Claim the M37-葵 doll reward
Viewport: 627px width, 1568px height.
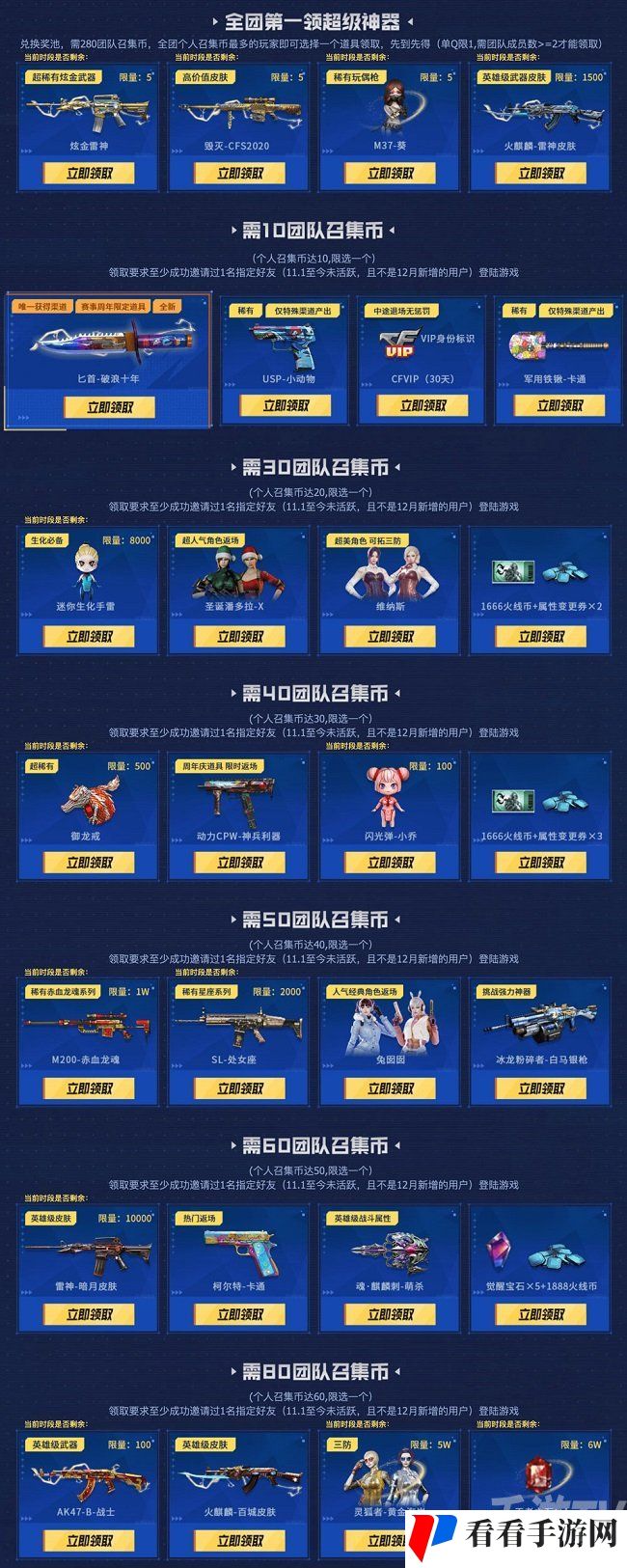click(390, 174)
